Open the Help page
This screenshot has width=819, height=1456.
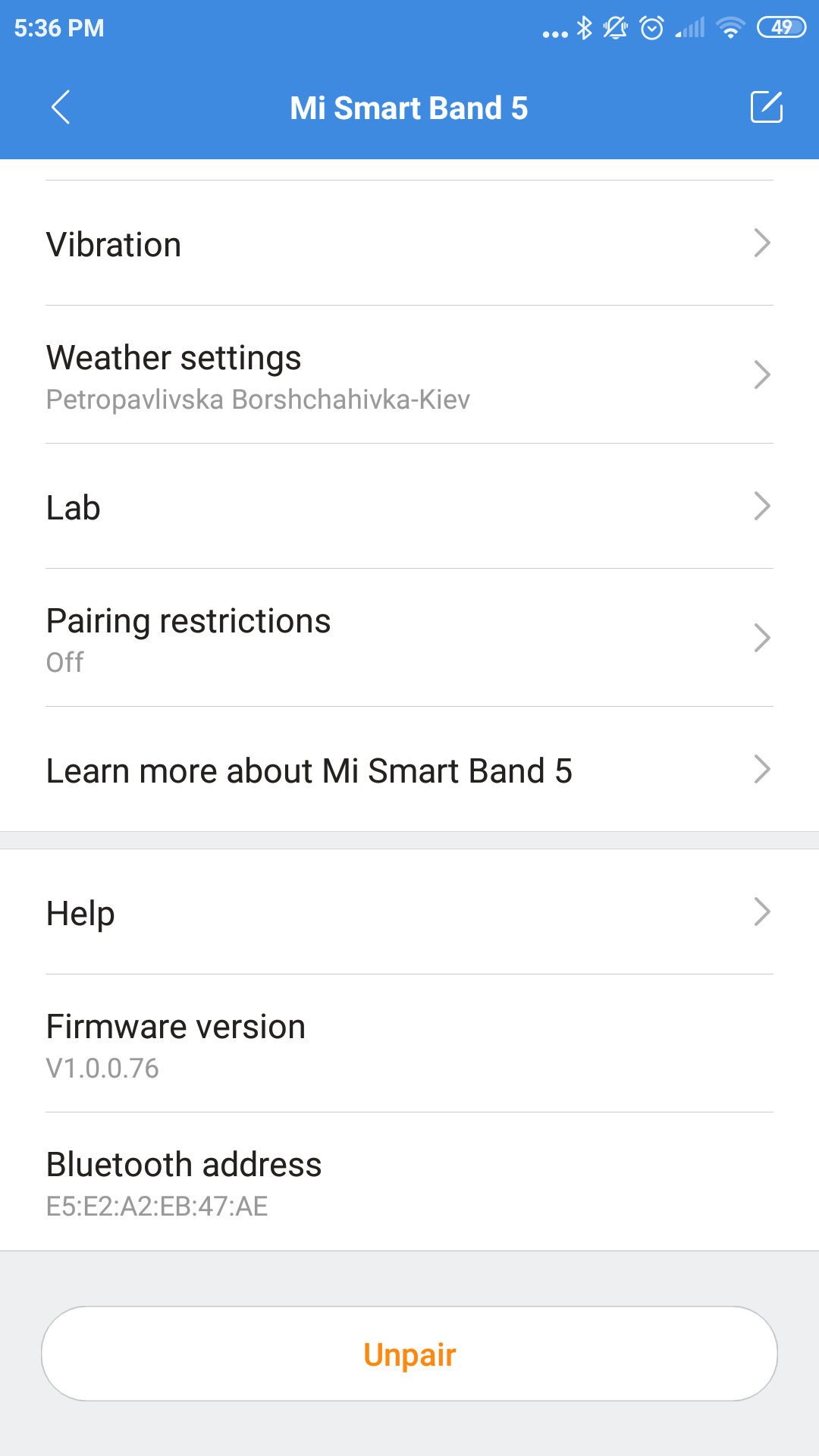[x=409, y=912]
